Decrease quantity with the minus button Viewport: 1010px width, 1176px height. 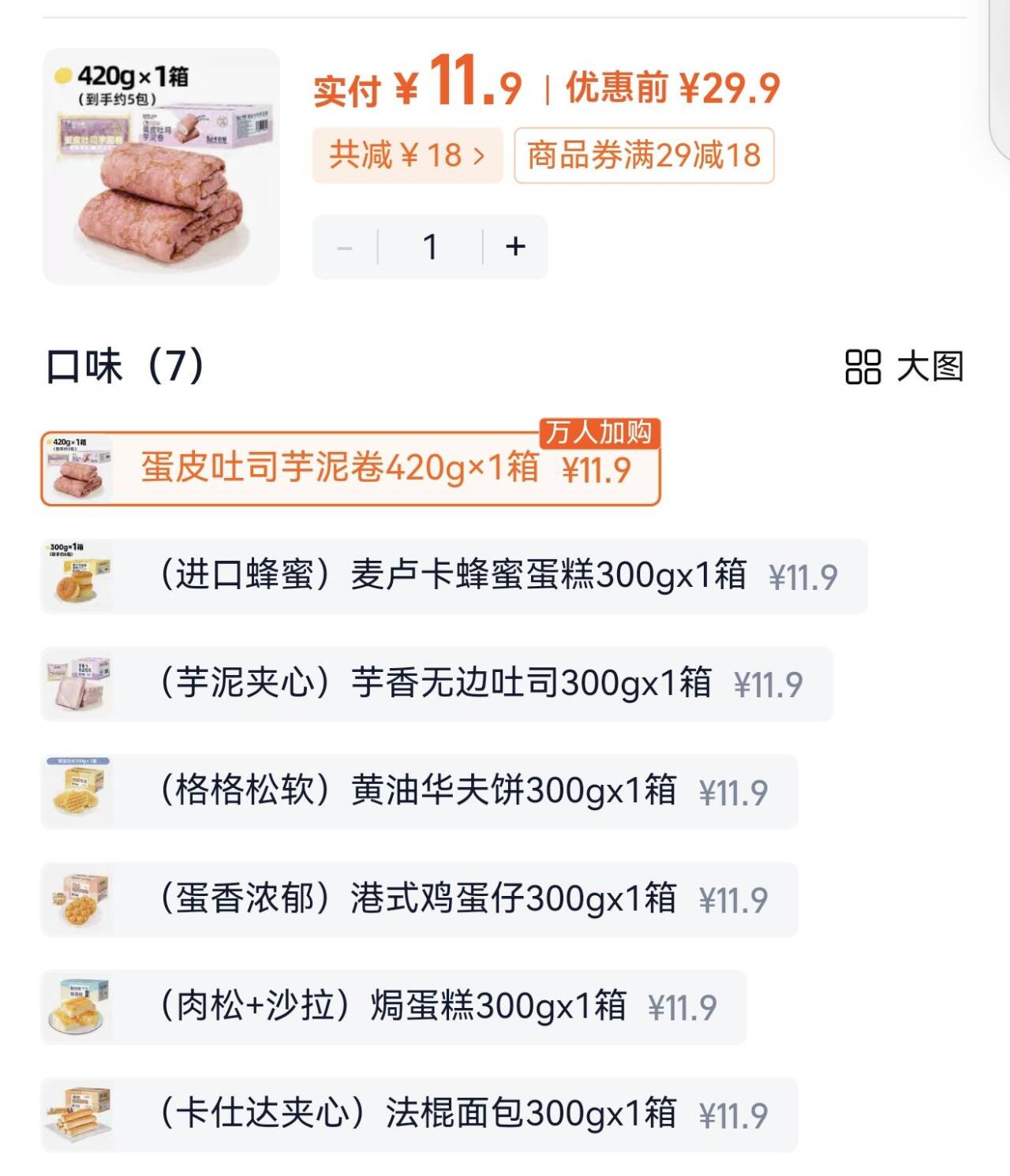tap(345, 248)
